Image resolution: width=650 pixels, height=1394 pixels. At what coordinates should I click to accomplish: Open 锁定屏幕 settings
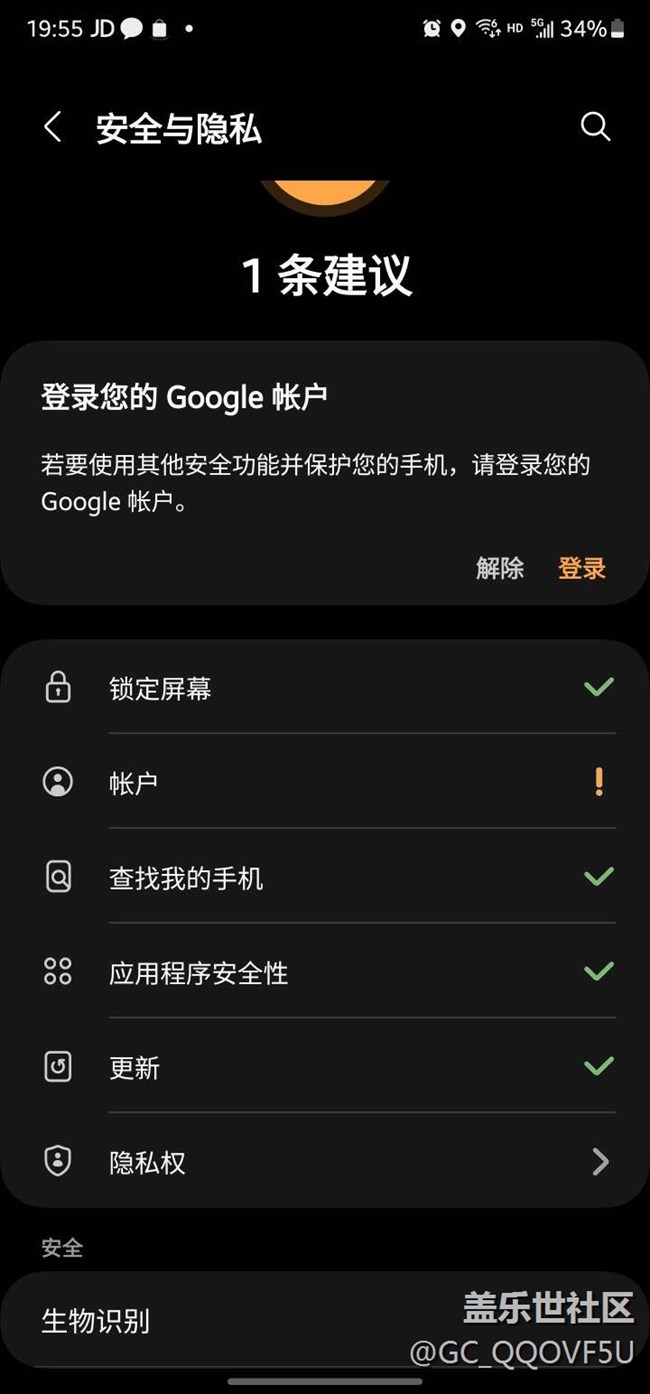point(325,688)
